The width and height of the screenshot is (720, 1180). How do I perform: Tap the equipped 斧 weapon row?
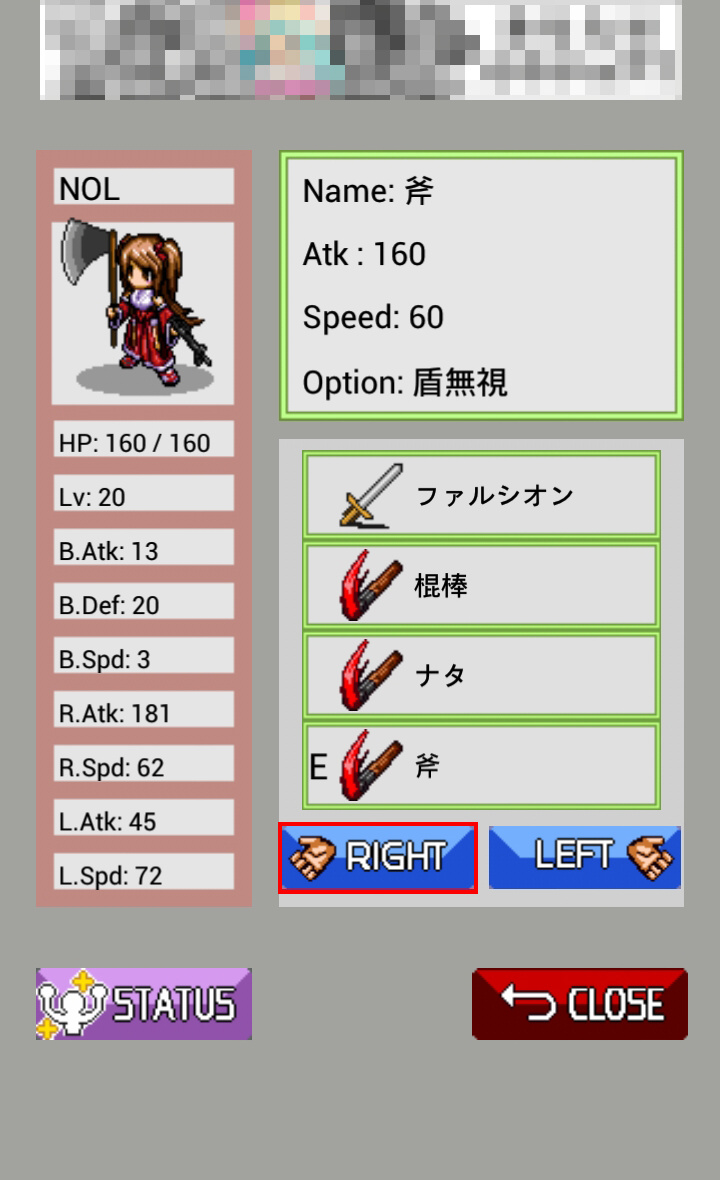click(481, 767)
